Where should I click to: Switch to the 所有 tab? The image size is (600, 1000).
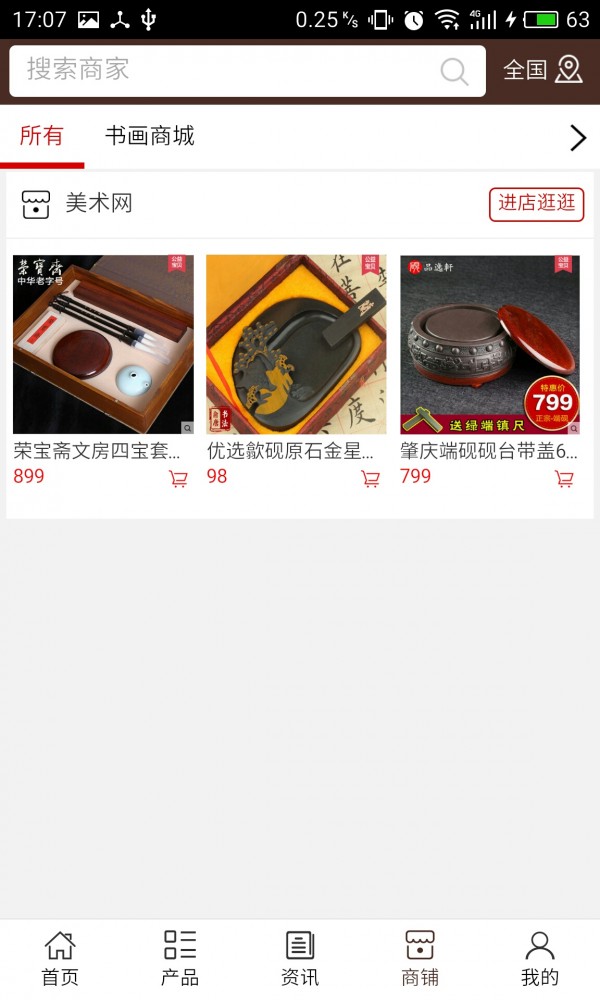(x=41, y=137)
